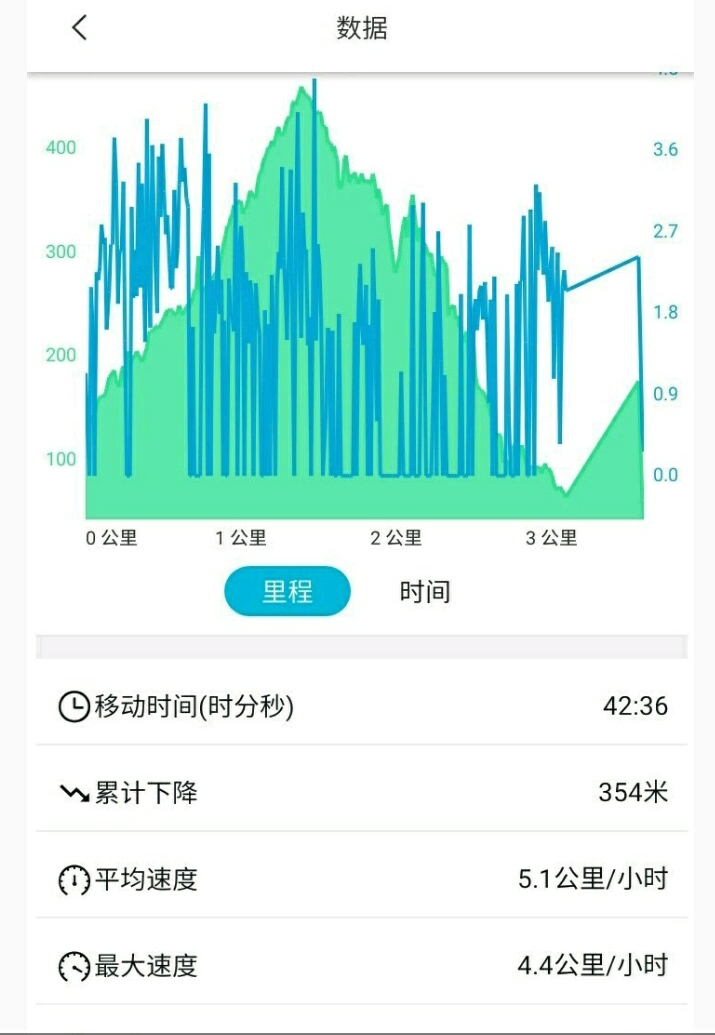The height and width of the screenshot is (1035, 715).
Task: Select the 里程 chart view
Action: pos(287,591)
